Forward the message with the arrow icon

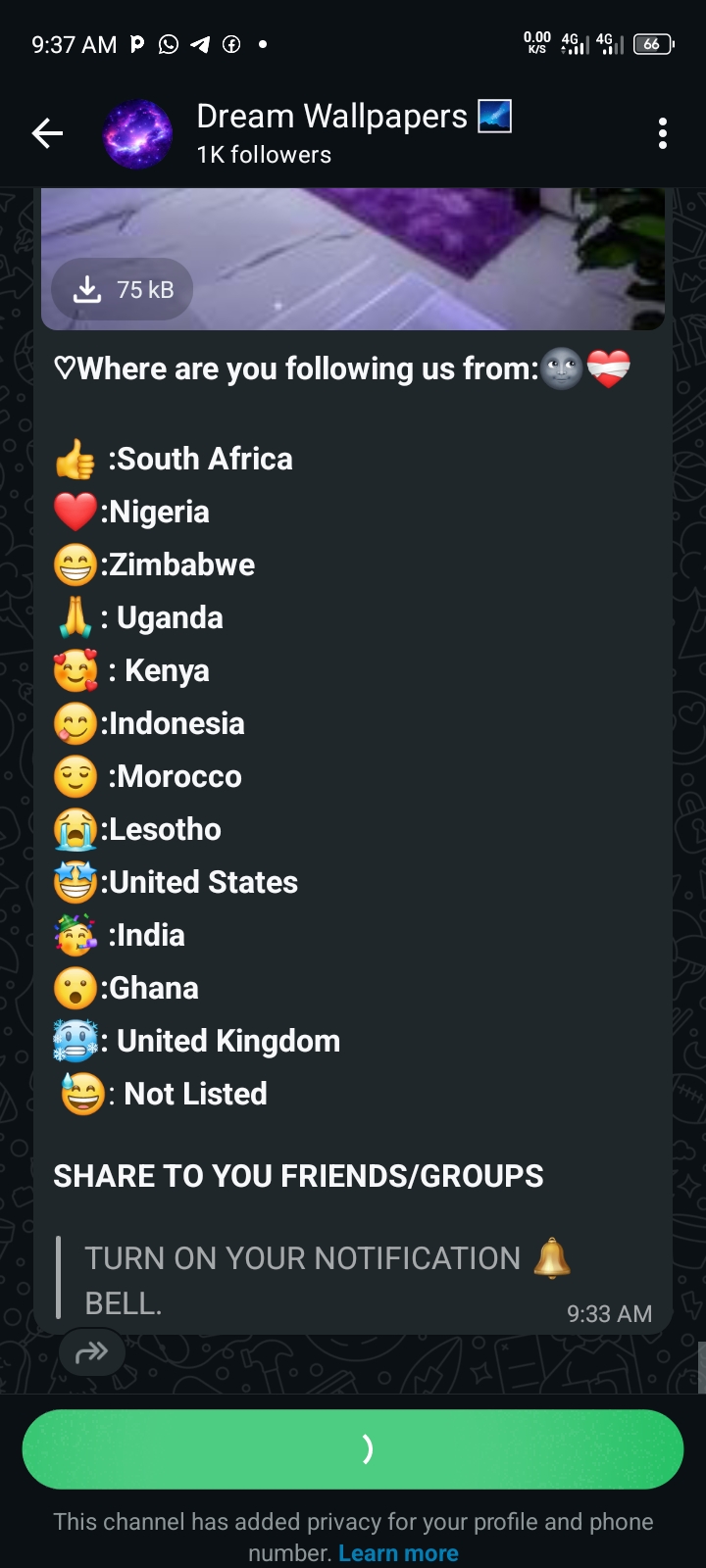coord(91,1353)
